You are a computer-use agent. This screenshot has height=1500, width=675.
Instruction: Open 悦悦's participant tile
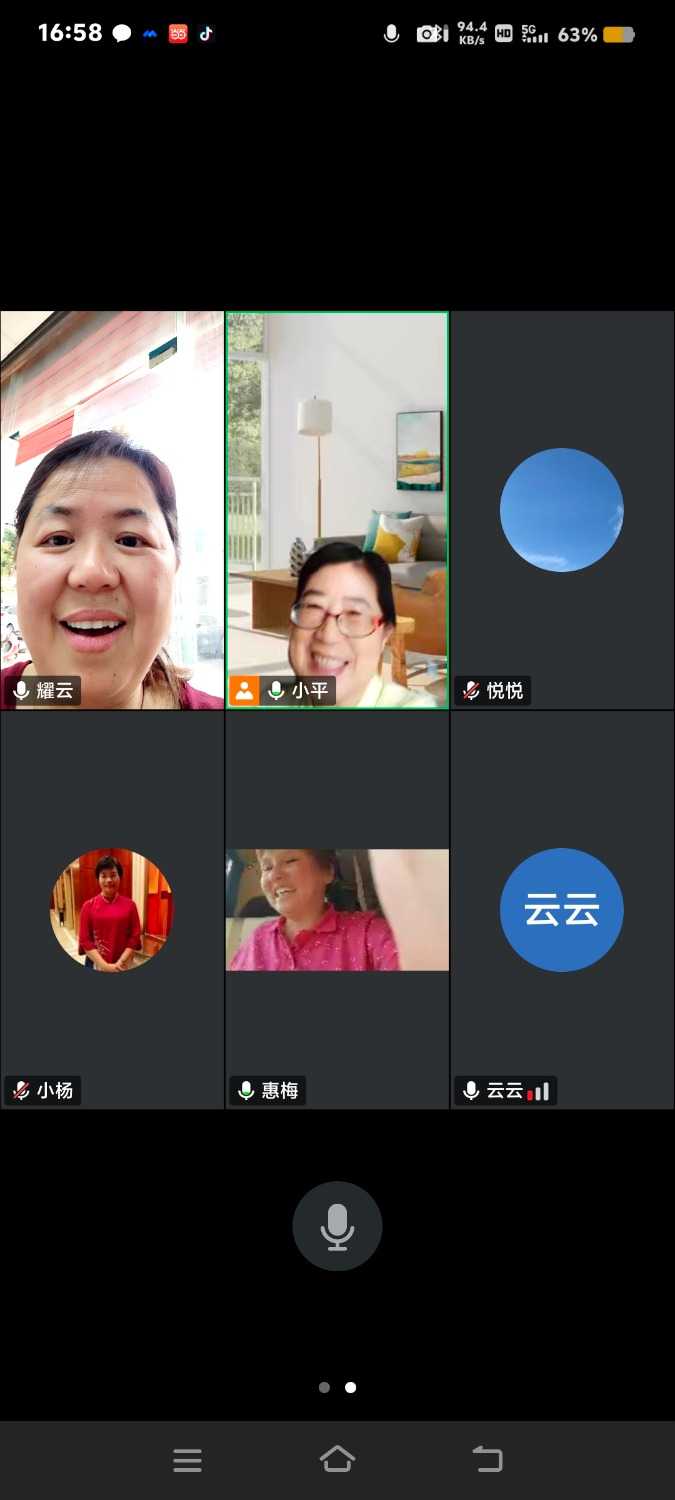(562, 510)
